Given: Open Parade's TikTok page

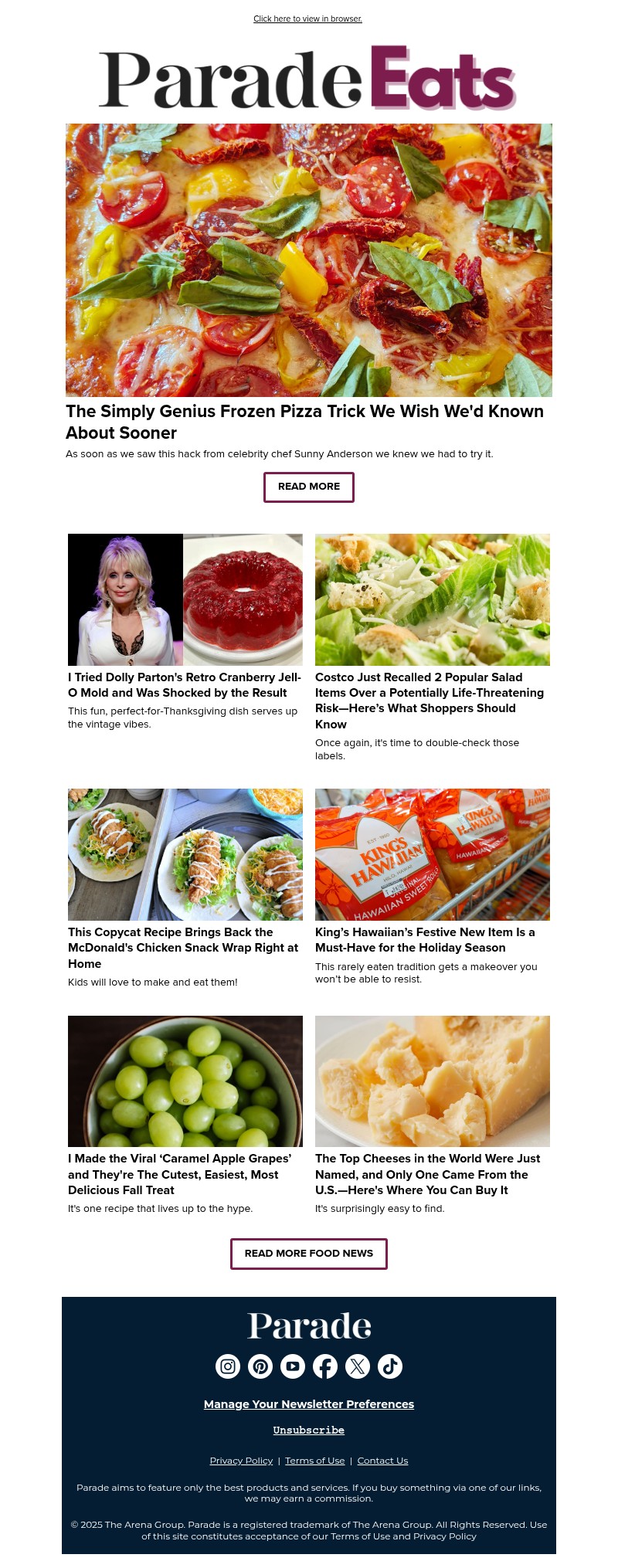Looking at the screenshot, I should (389, 1366).
